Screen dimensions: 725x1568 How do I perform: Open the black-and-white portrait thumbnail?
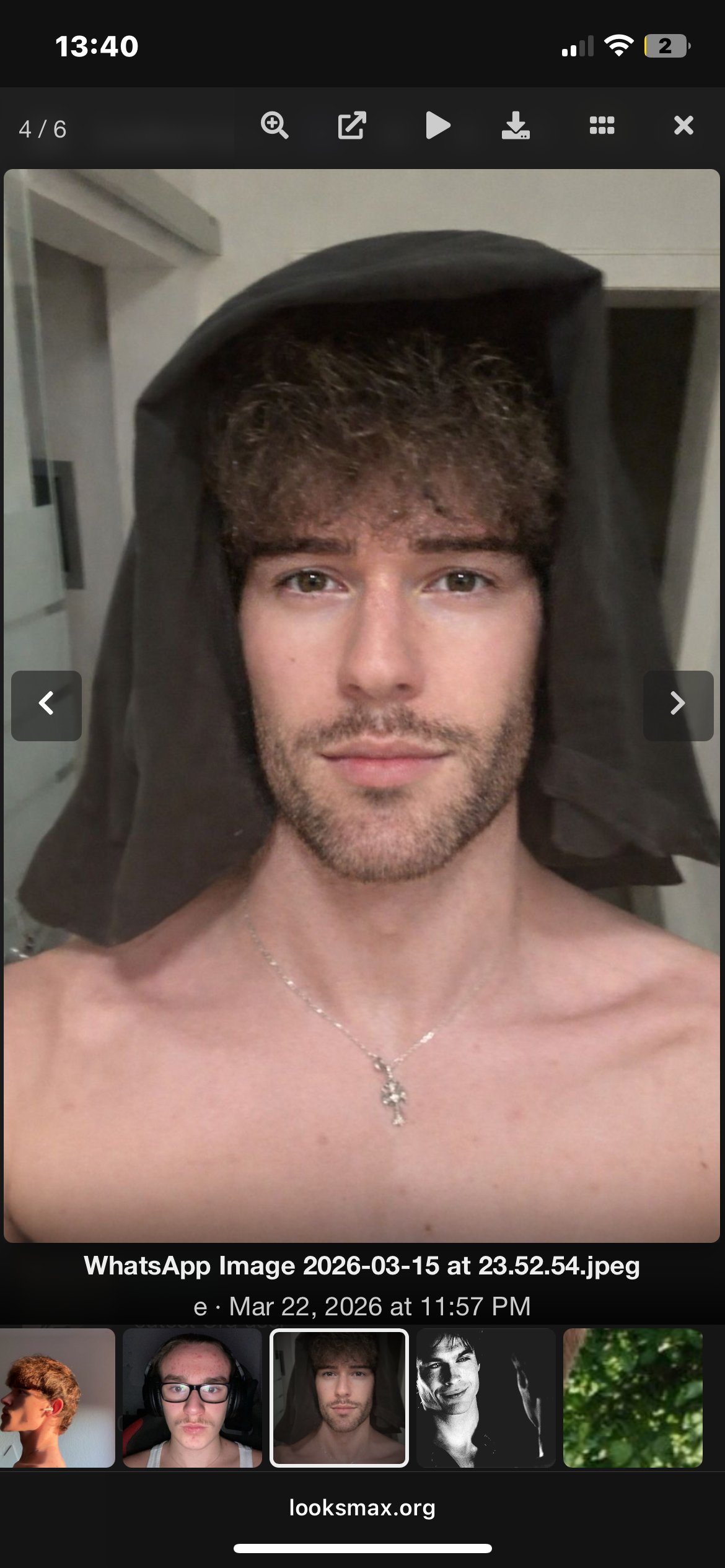click(x=486, y=1398)
